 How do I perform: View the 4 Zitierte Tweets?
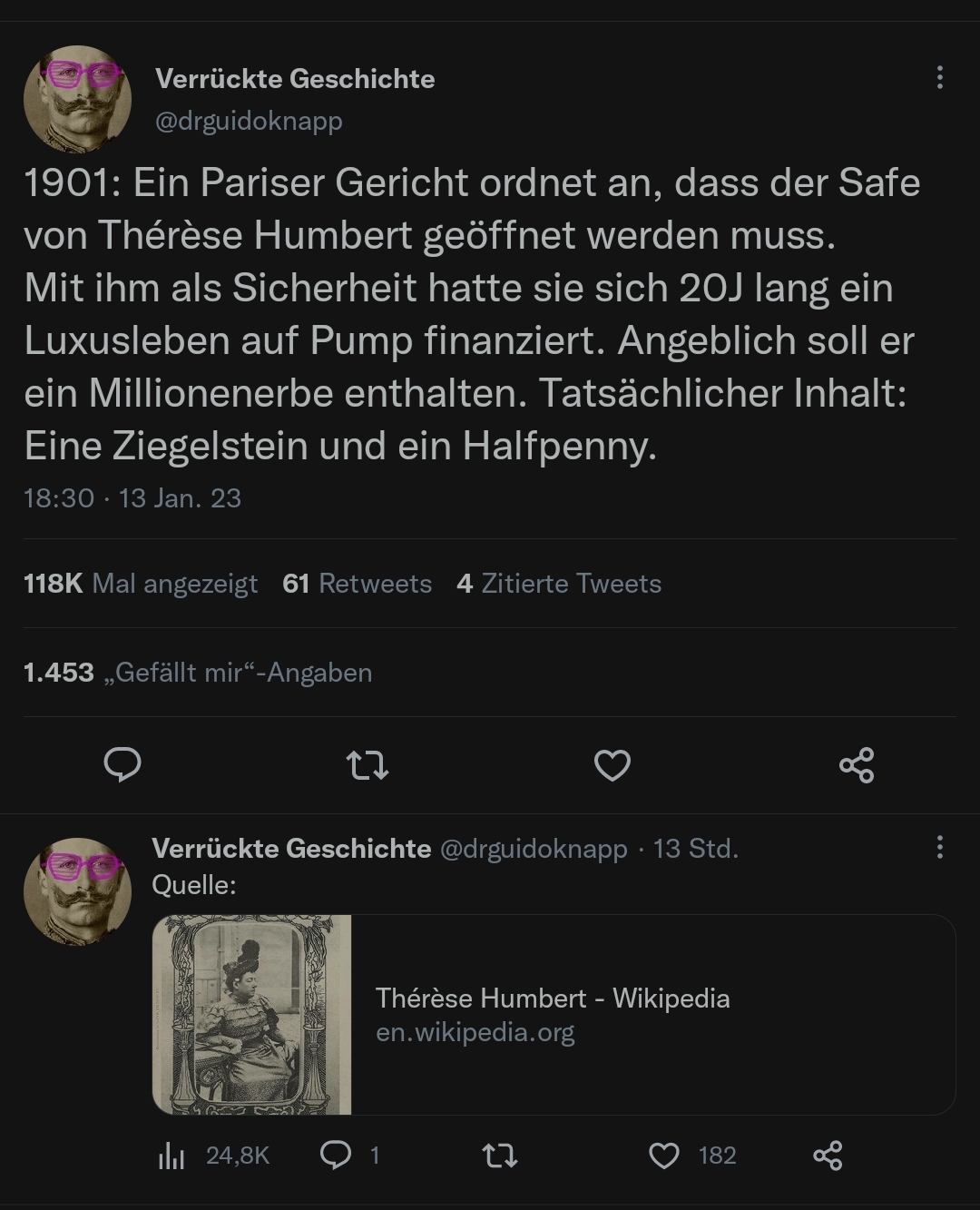pyautogui.click(x=559, y=584)
